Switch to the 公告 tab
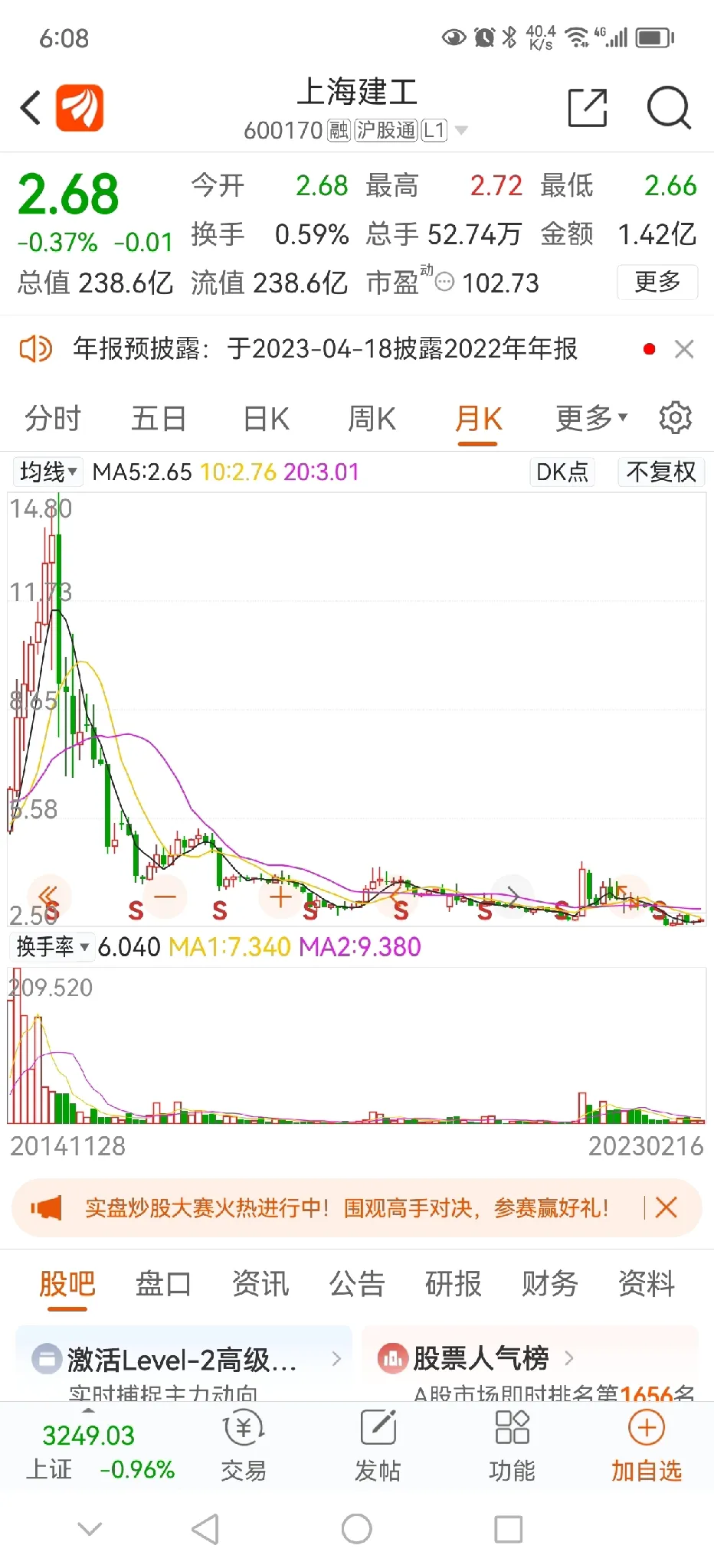 [357, 1284]
